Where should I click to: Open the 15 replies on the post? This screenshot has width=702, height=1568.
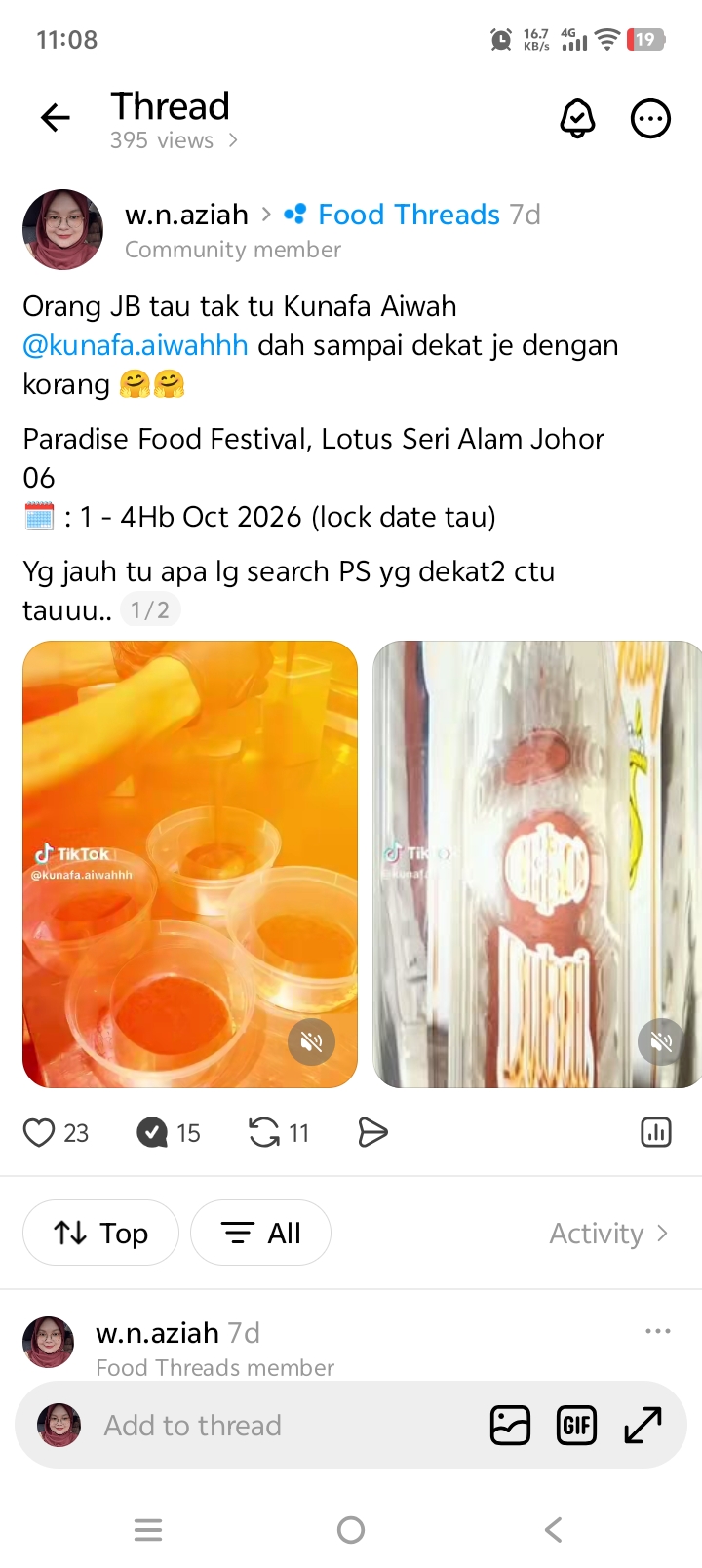point(169,1132)
